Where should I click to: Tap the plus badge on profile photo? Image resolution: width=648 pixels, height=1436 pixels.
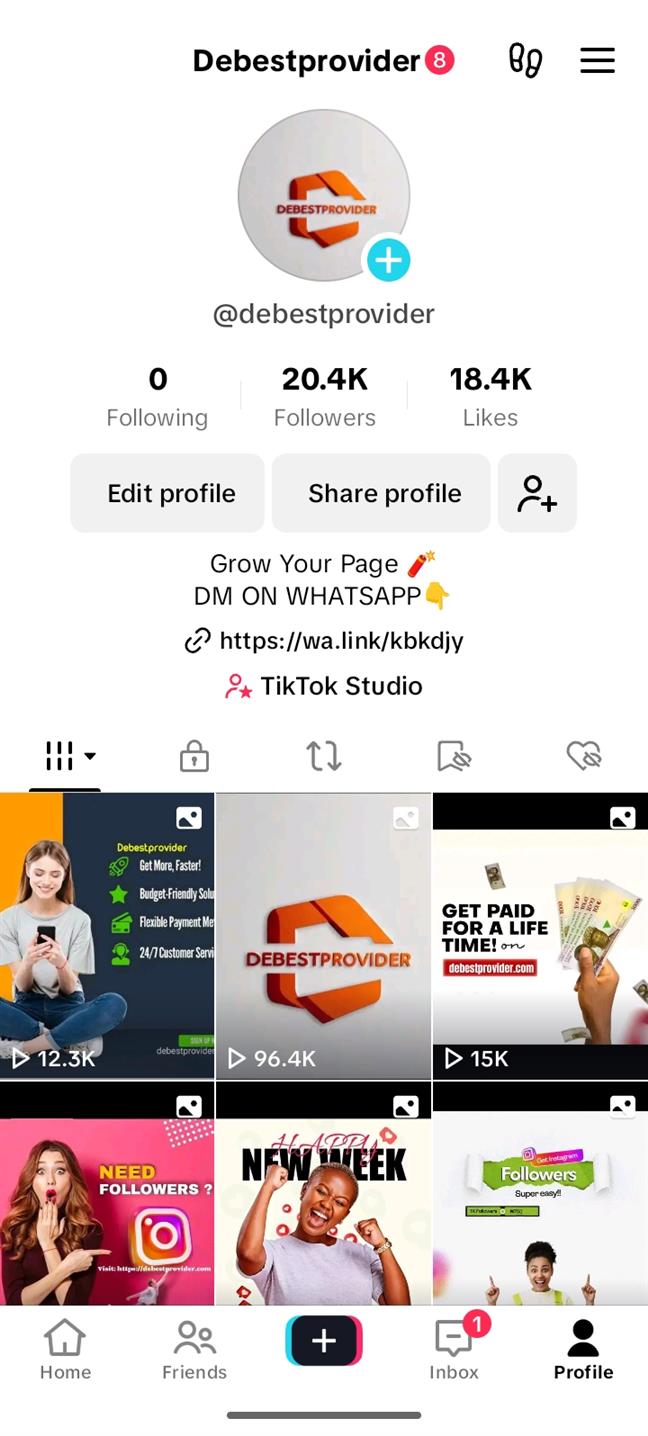click(388, 260)
